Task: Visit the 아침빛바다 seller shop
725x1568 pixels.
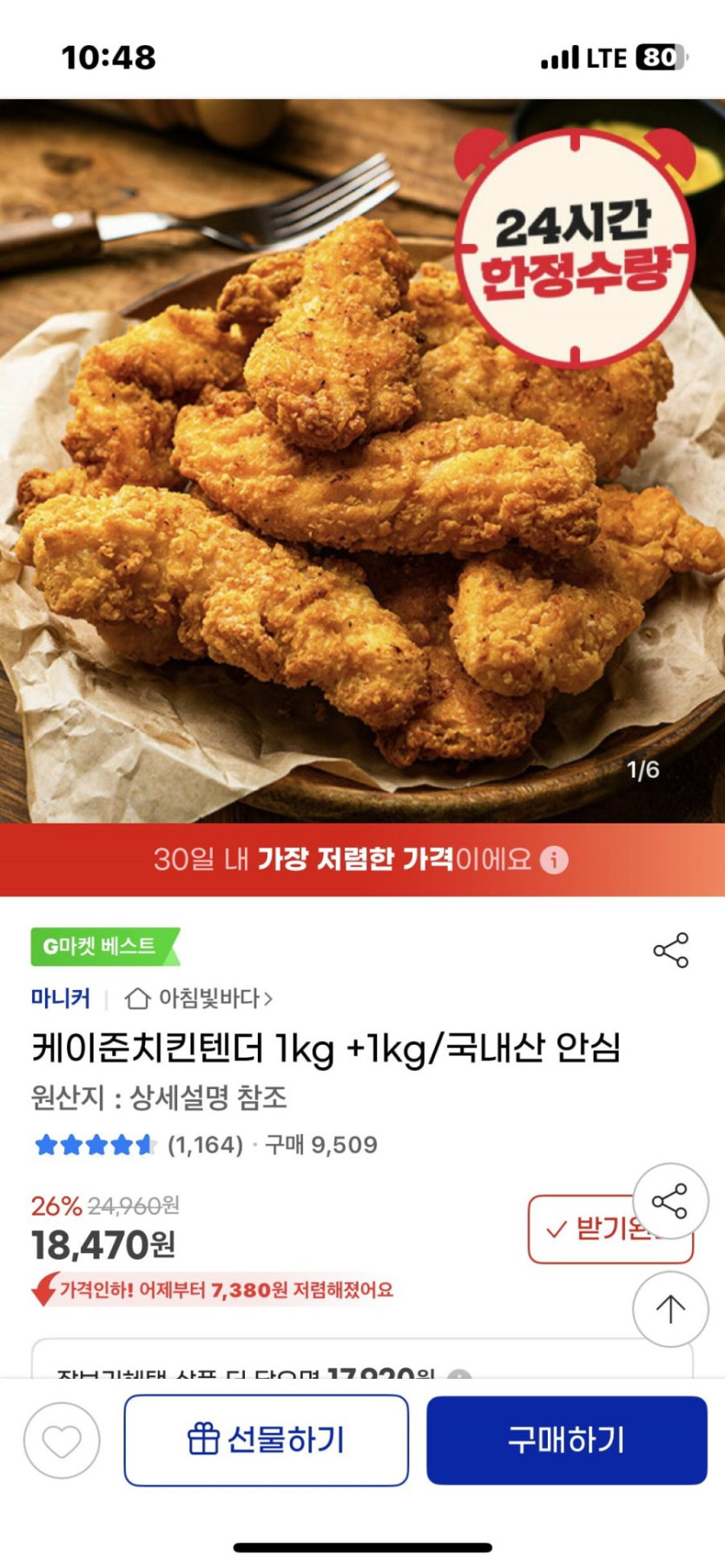Action: pos(200,999)
